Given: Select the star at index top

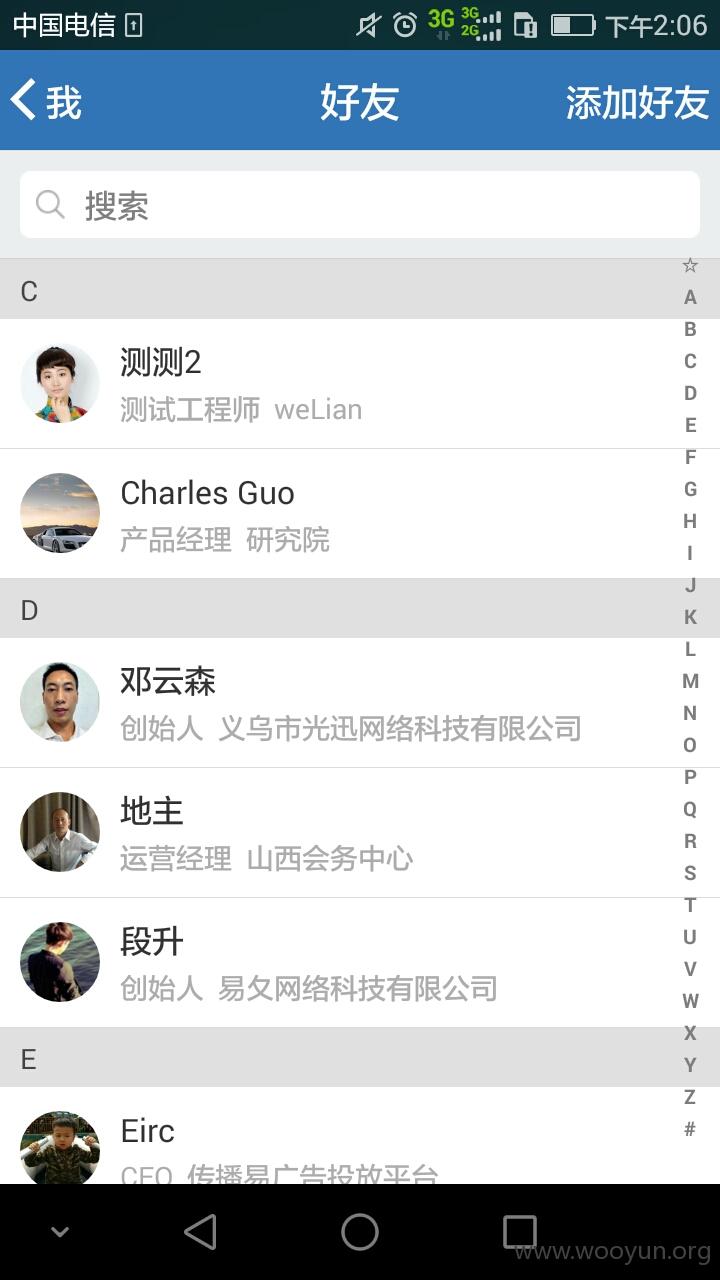Looking at the screenshot, I should point(690,265).
